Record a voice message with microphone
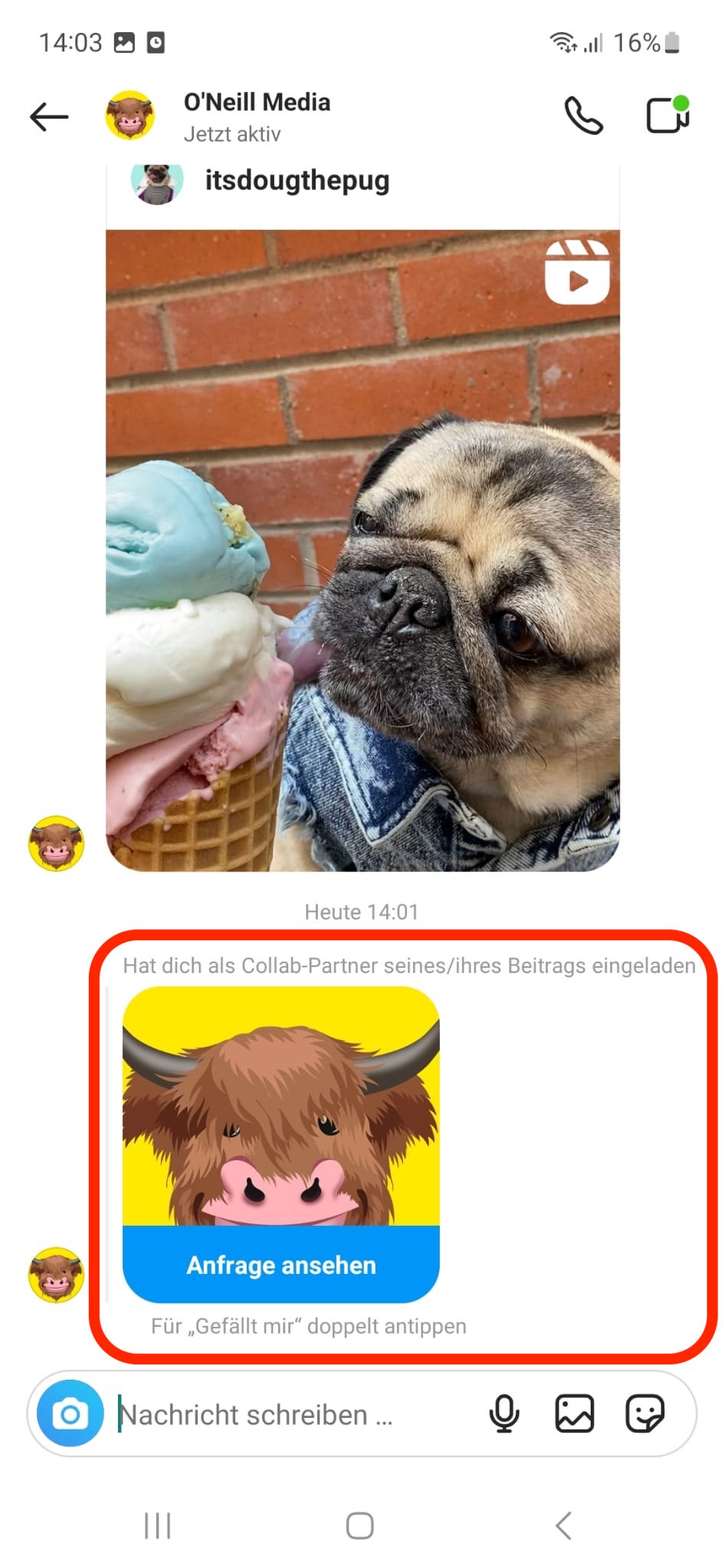This screenshot has width=724, height=1568. [x=504, y=1413]
